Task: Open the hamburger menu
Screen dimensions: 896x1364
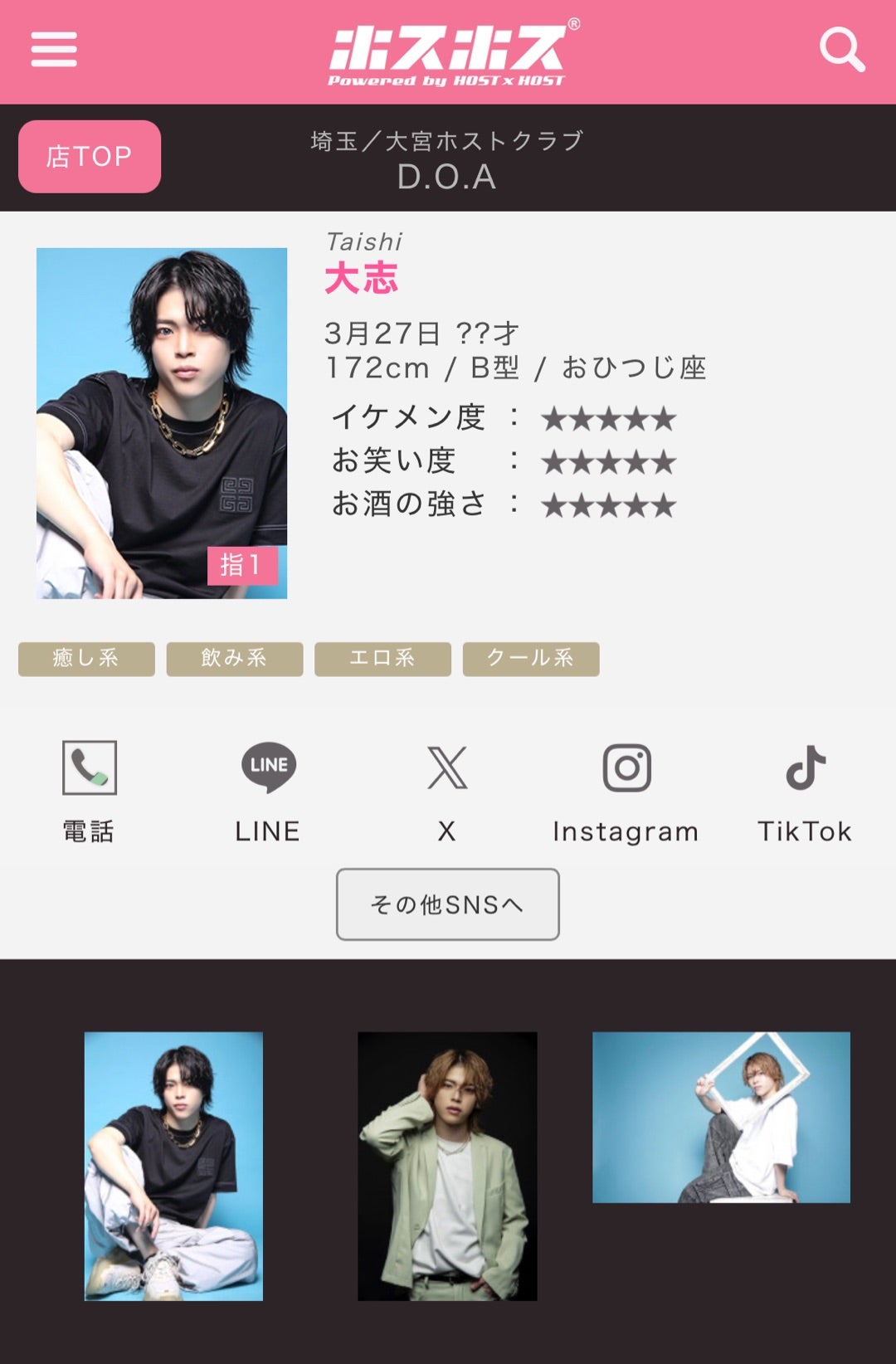Action: [54, 50]
